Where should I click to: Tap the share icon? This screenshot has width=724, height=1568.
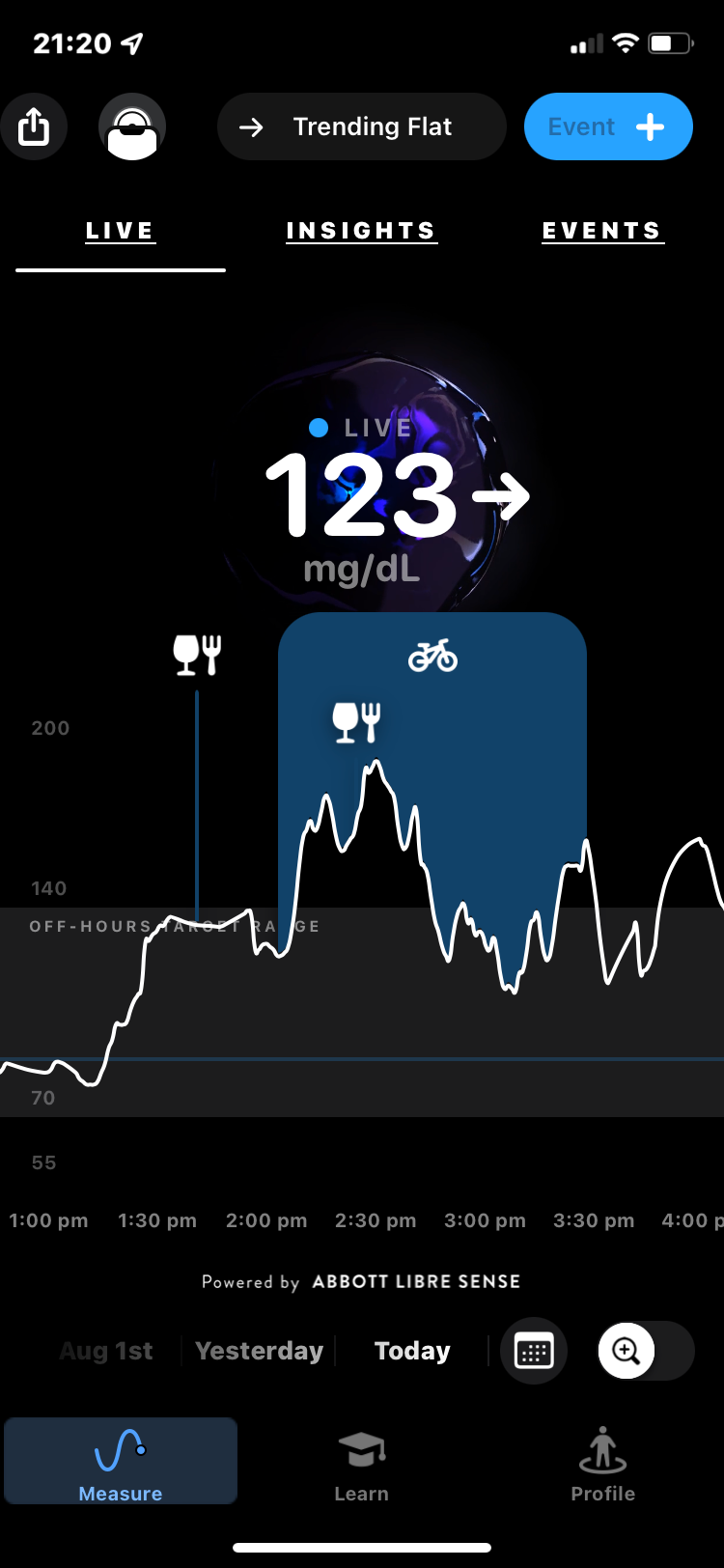click(x=34, y=126)
